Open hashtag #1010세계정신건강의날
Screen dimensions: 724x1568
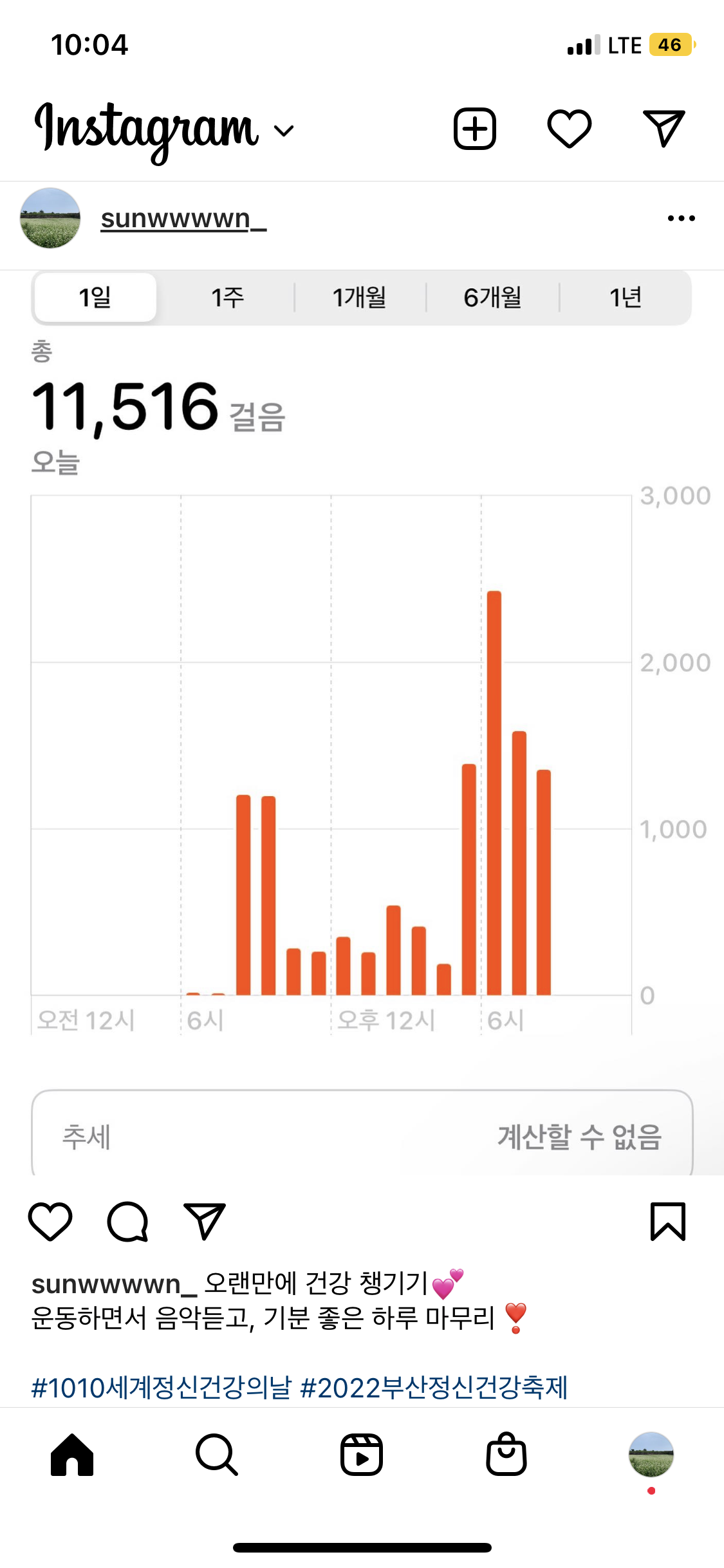pyautogui.click(x=162, y=1388)
